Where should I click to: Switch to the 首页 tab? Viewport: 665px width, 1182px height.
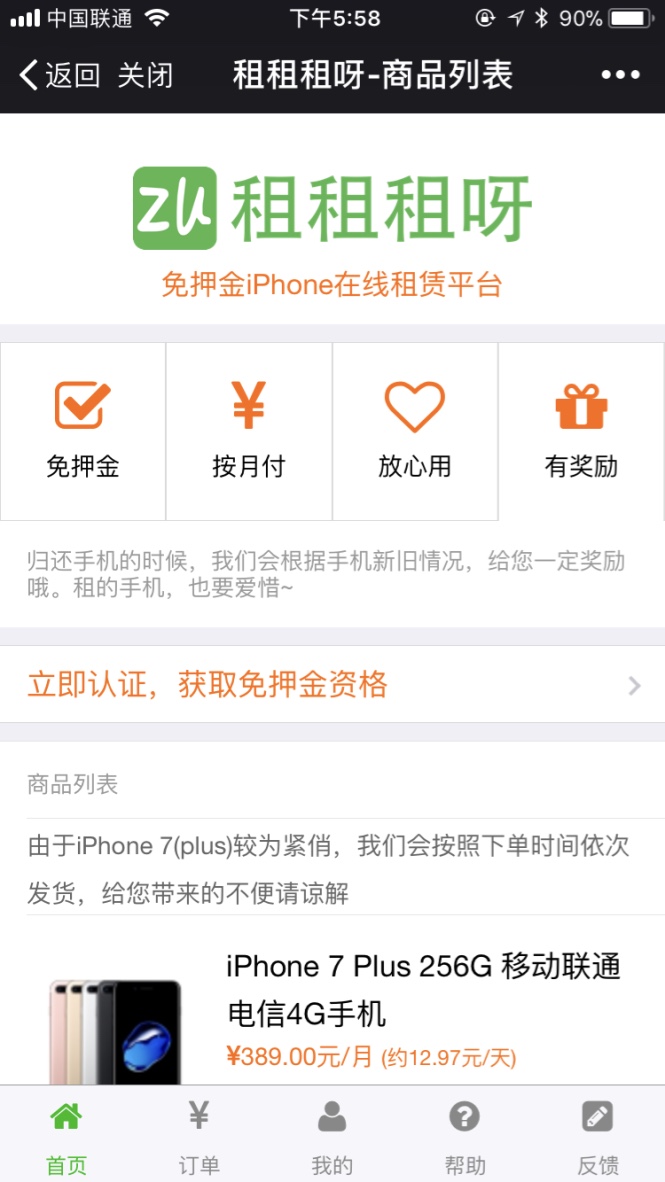tap(66, 1137)
